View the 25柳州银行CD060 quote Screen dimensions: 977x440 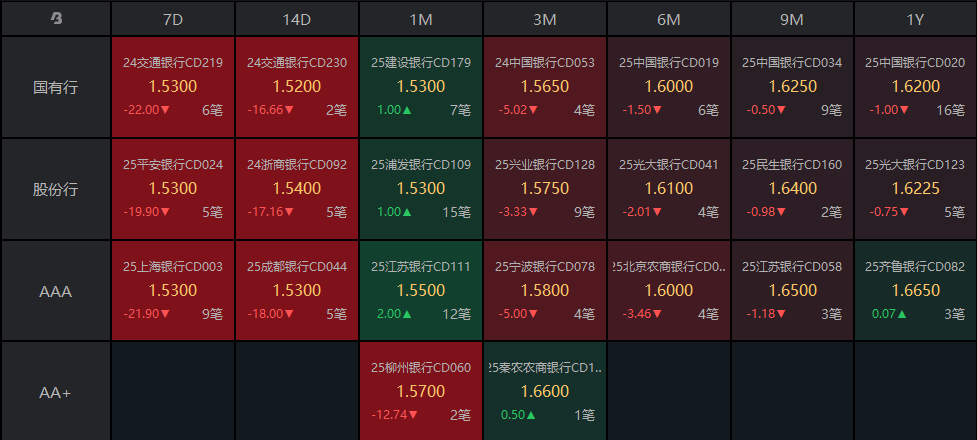click(x=420, y=391)
